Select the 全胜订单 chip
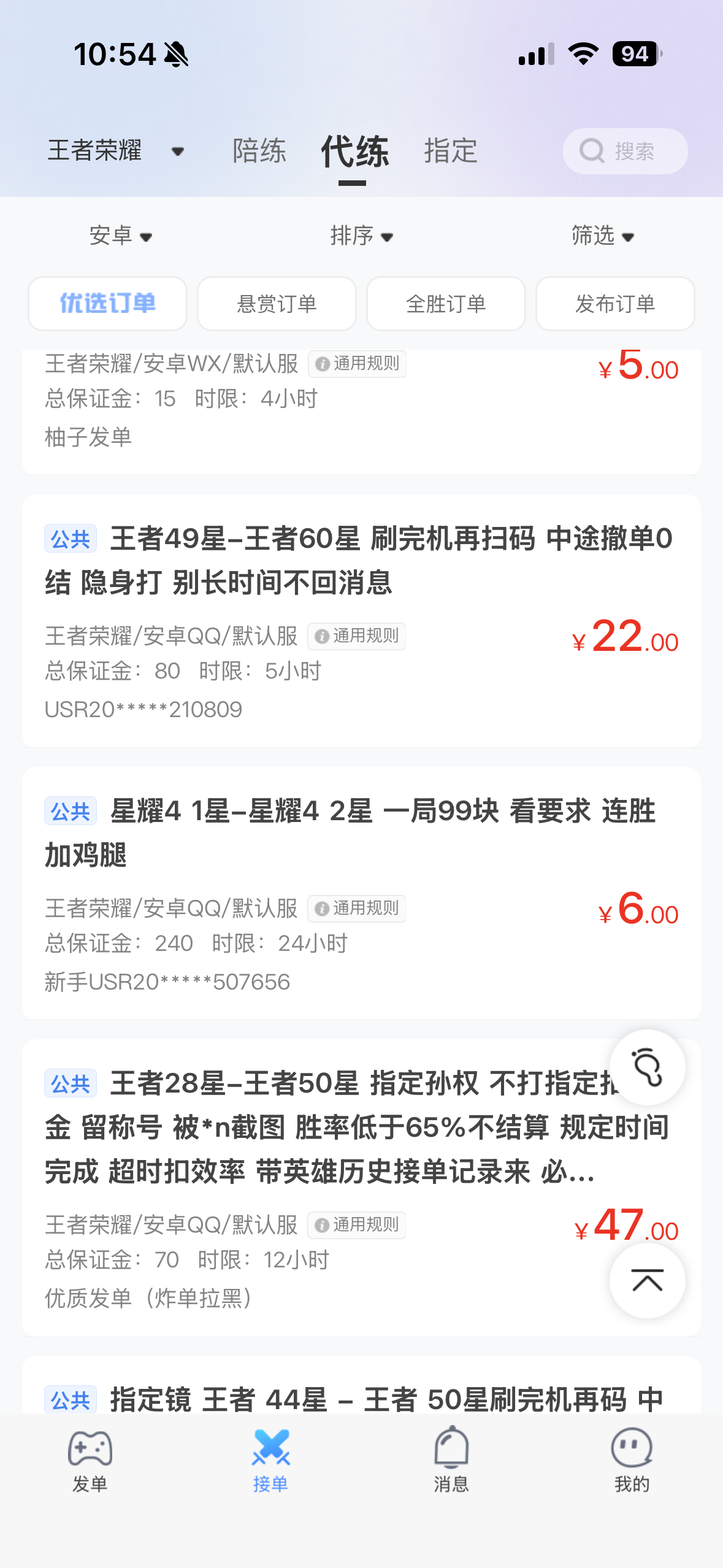Screen dimensions: 723x1568 point(446,304)
